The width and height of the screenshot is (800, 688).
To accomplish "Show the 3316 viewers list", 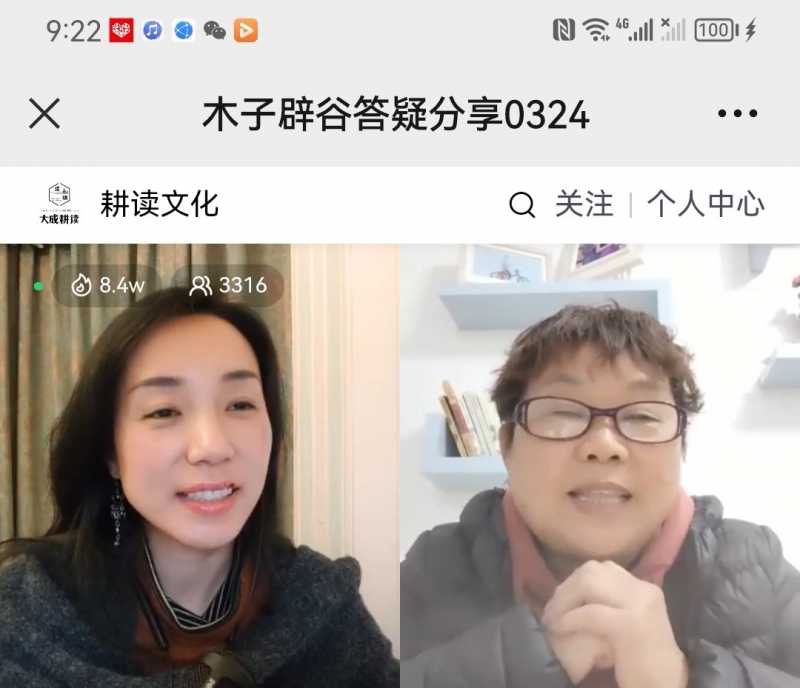I will 229,286.
